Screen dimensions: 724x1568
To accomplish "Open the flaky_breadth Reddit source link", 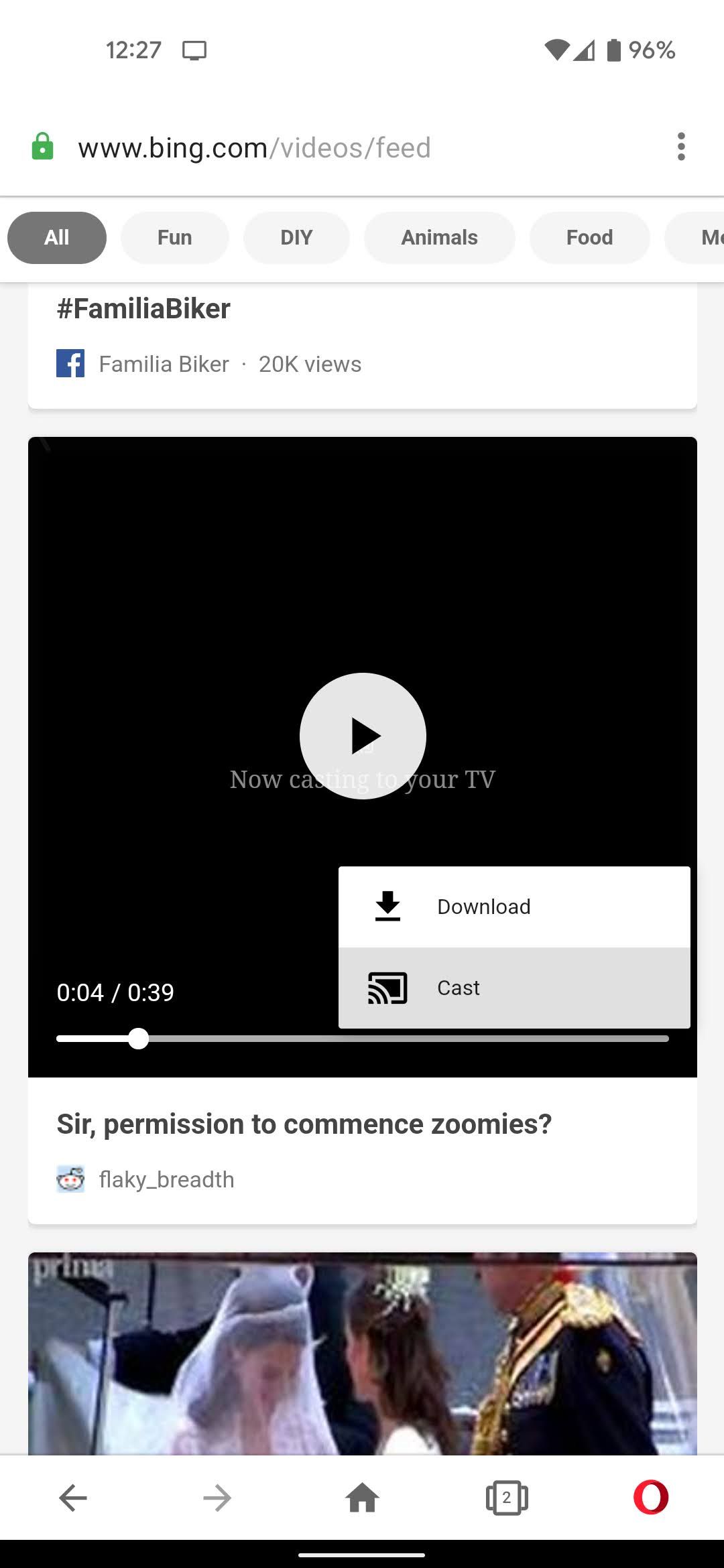I will tap(166, 1179).
